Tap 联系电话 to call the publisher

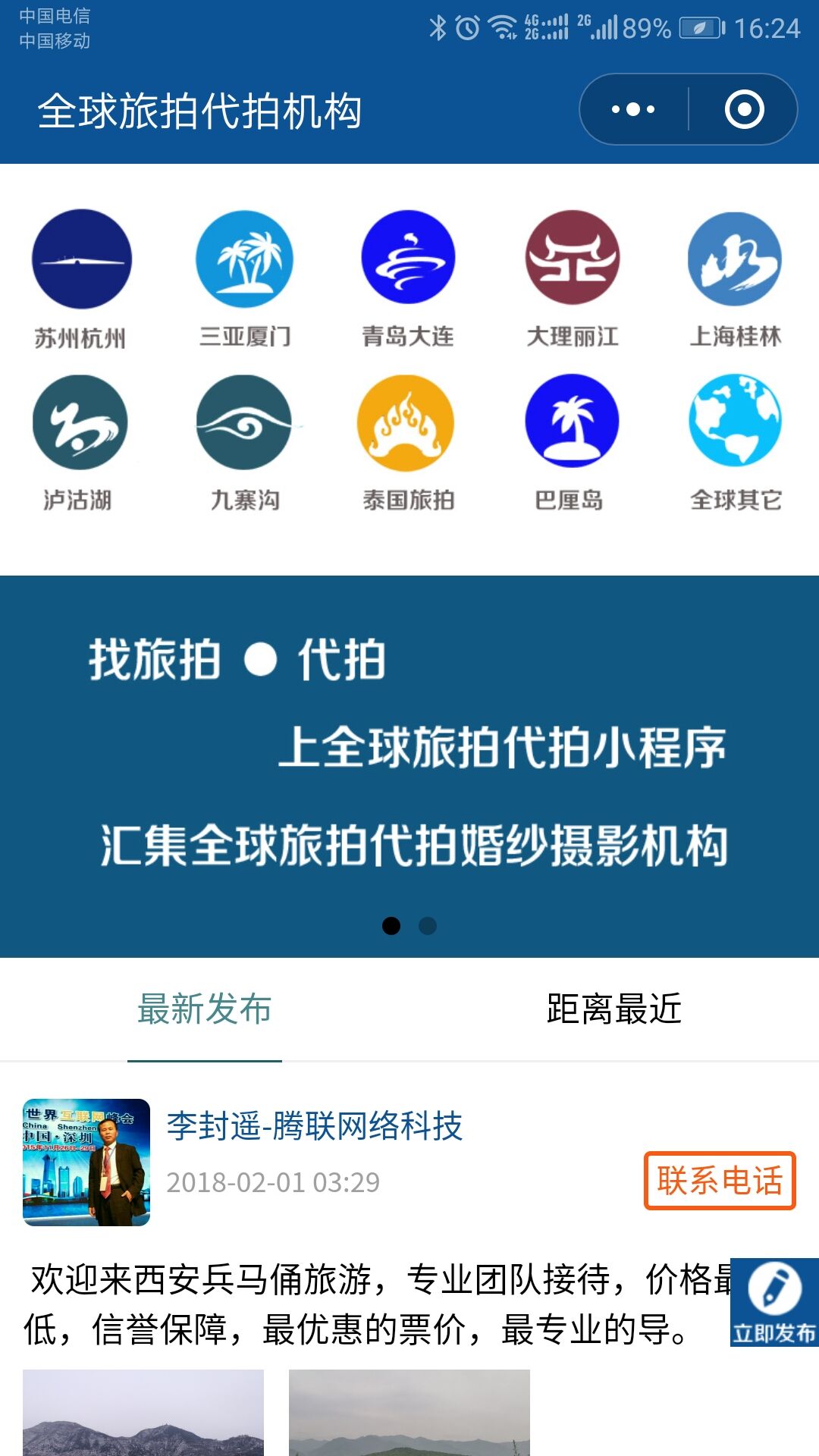[719, 1181]
